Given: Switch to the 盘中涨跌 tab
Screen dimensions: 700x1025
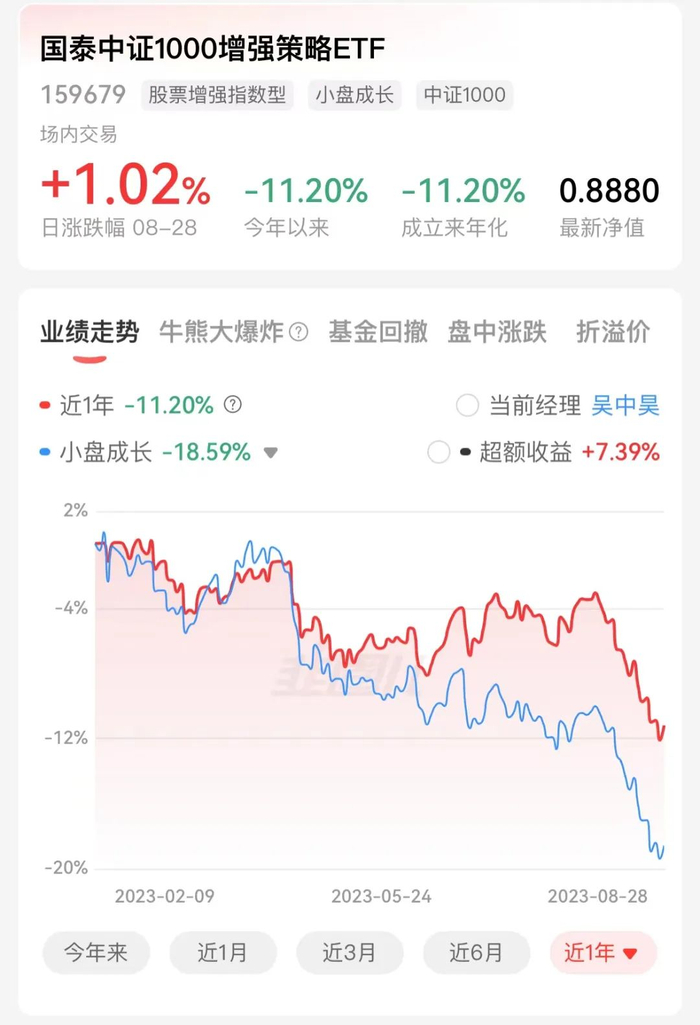Looking at the screenshot, I should point(497,331).
